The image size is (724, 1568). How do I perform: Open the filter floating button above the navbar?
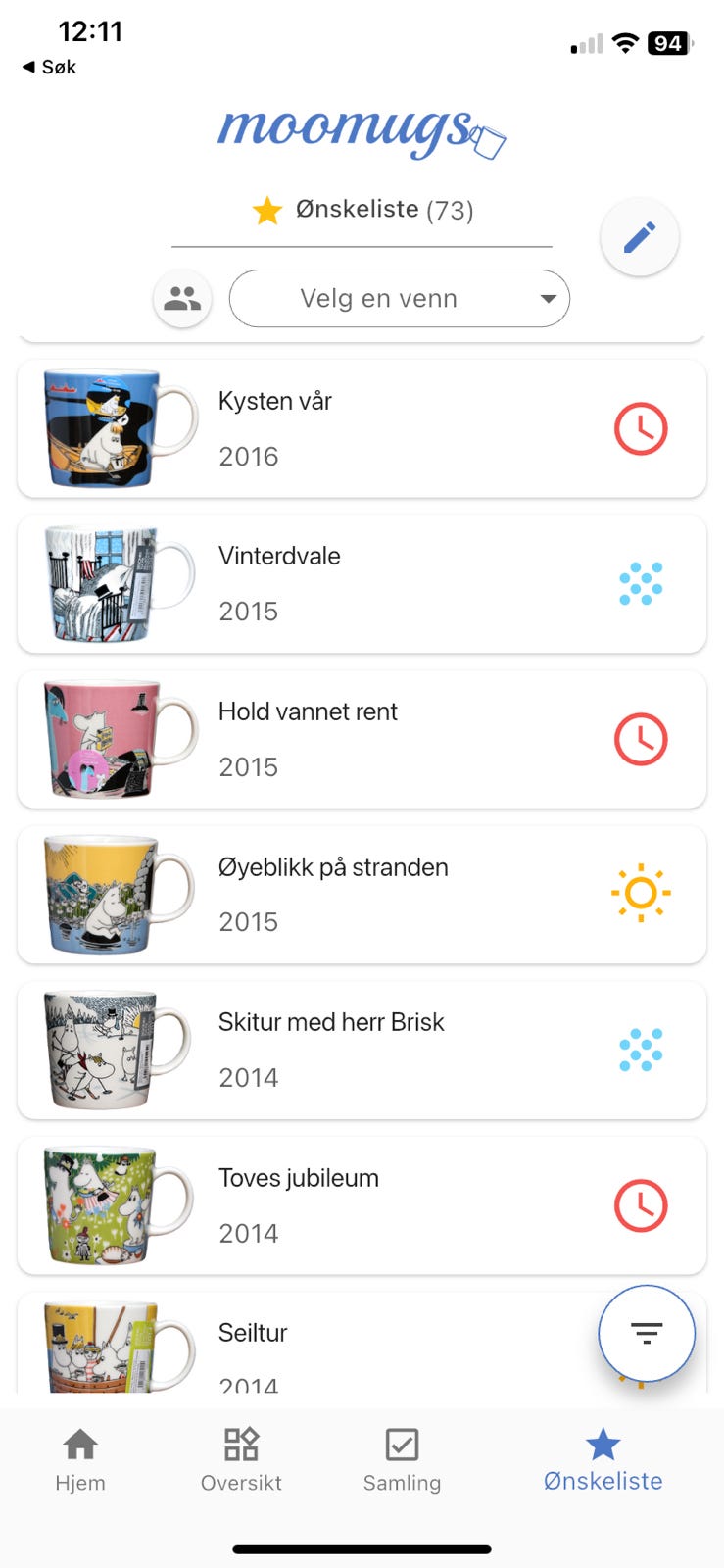tap(646, 1334)
